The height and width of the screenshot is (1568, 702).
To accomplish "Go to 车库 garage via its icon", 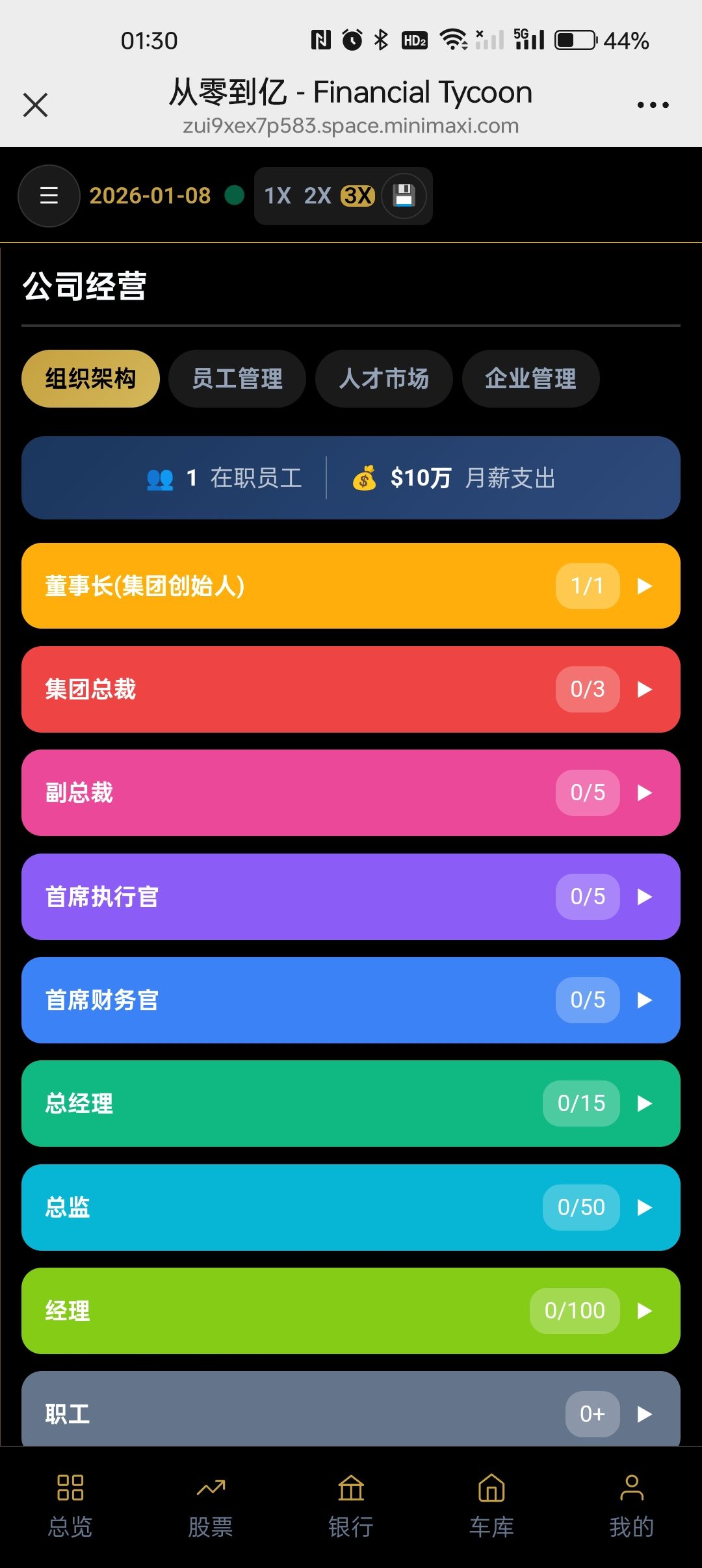I will (x=491, y=1489).
